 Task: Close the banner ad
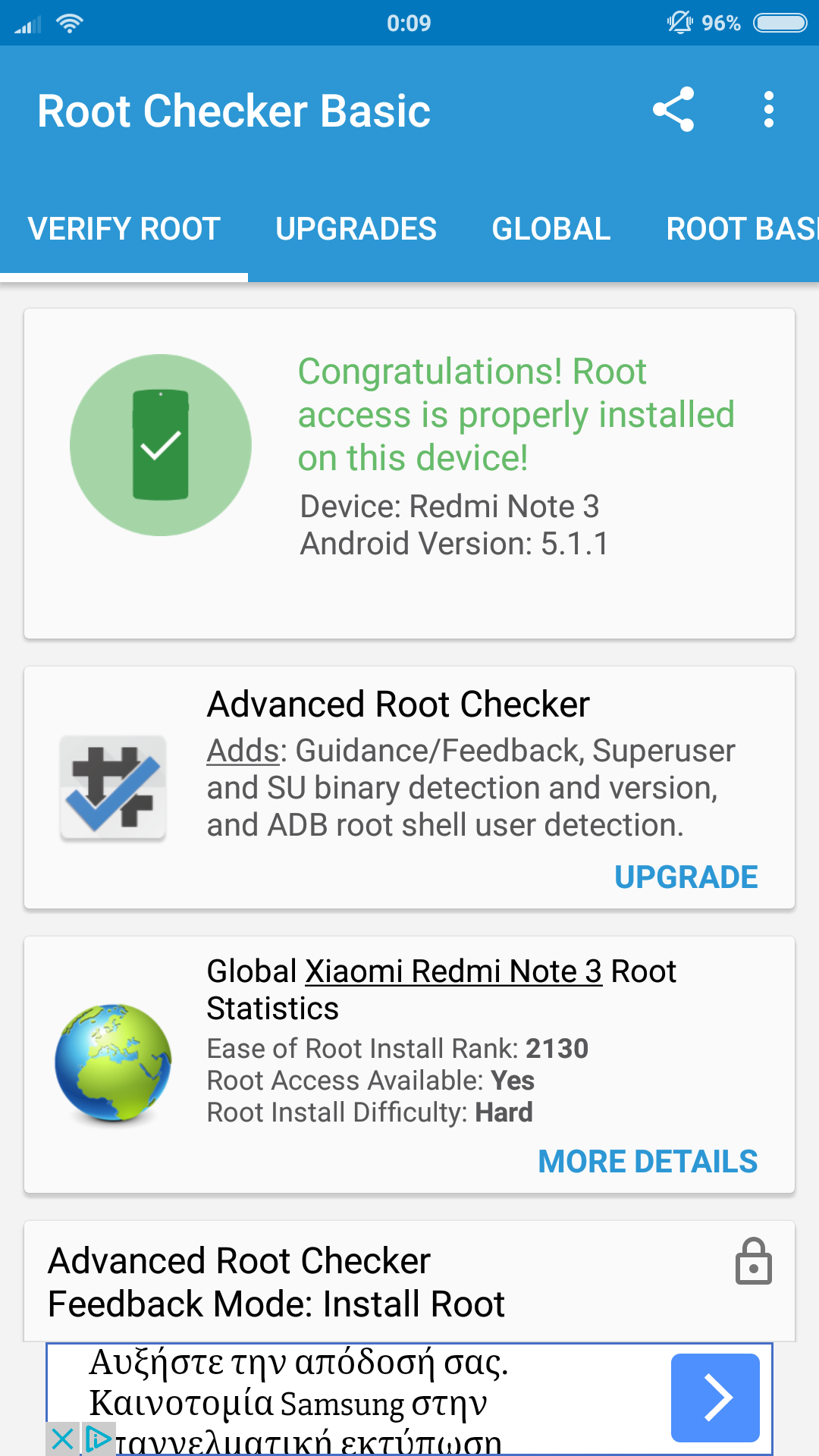(62, 1439)
